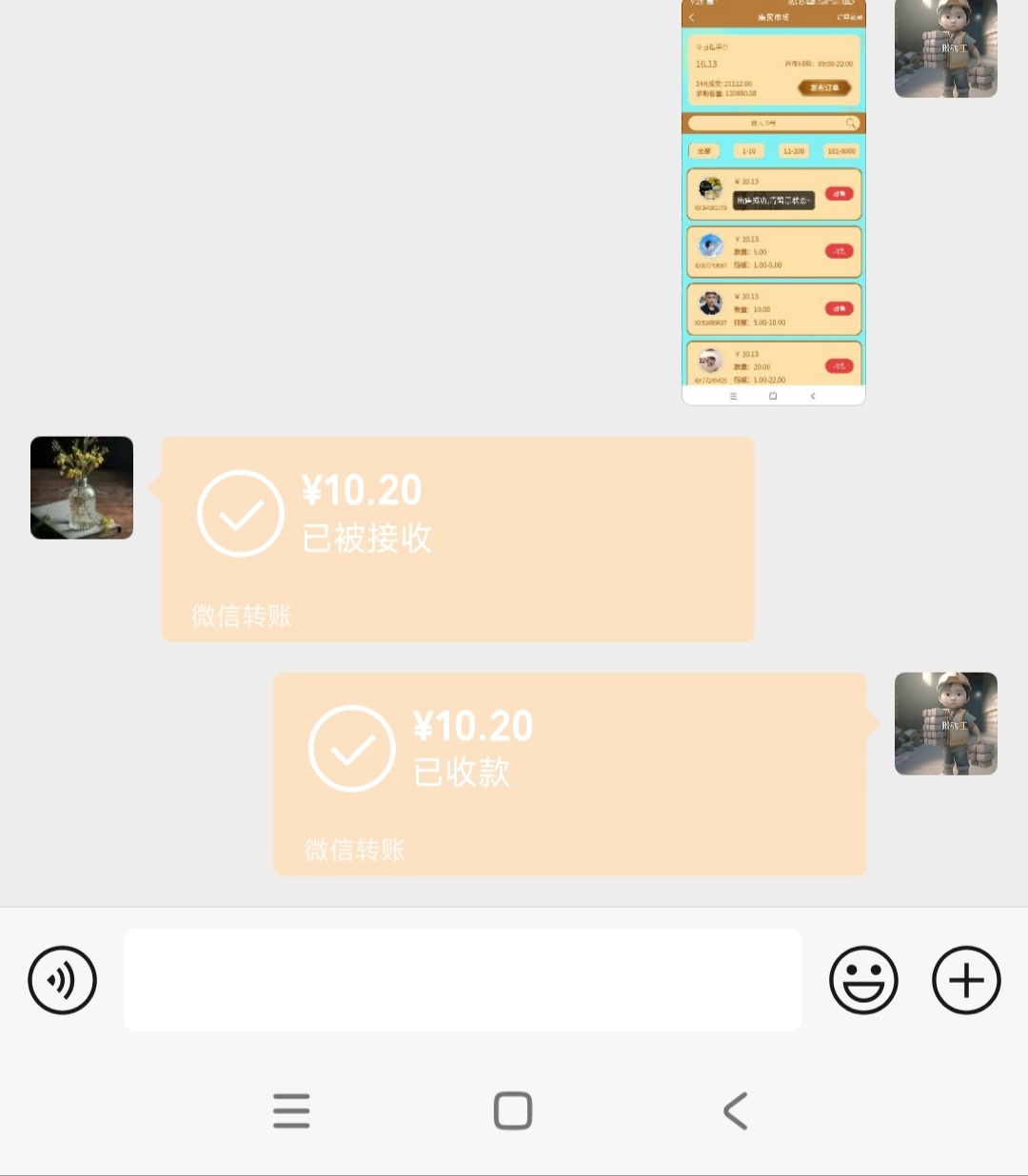Viewport: 1028px width, 1176px height.
Task: Open the ¥10.20 已收款 transfer message
Action: 569,773
